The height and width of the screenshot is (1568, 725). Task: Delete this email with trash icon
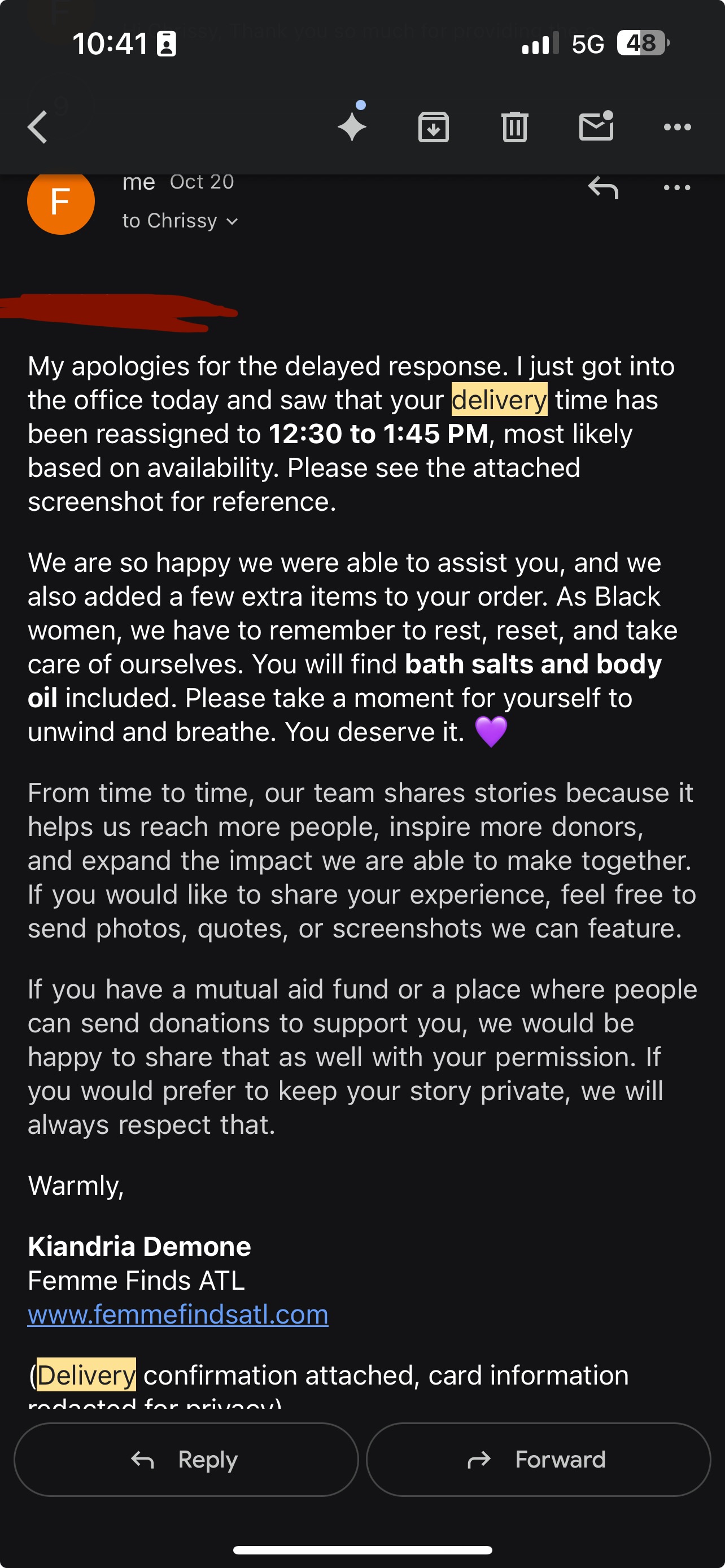(x=514, y=127)
